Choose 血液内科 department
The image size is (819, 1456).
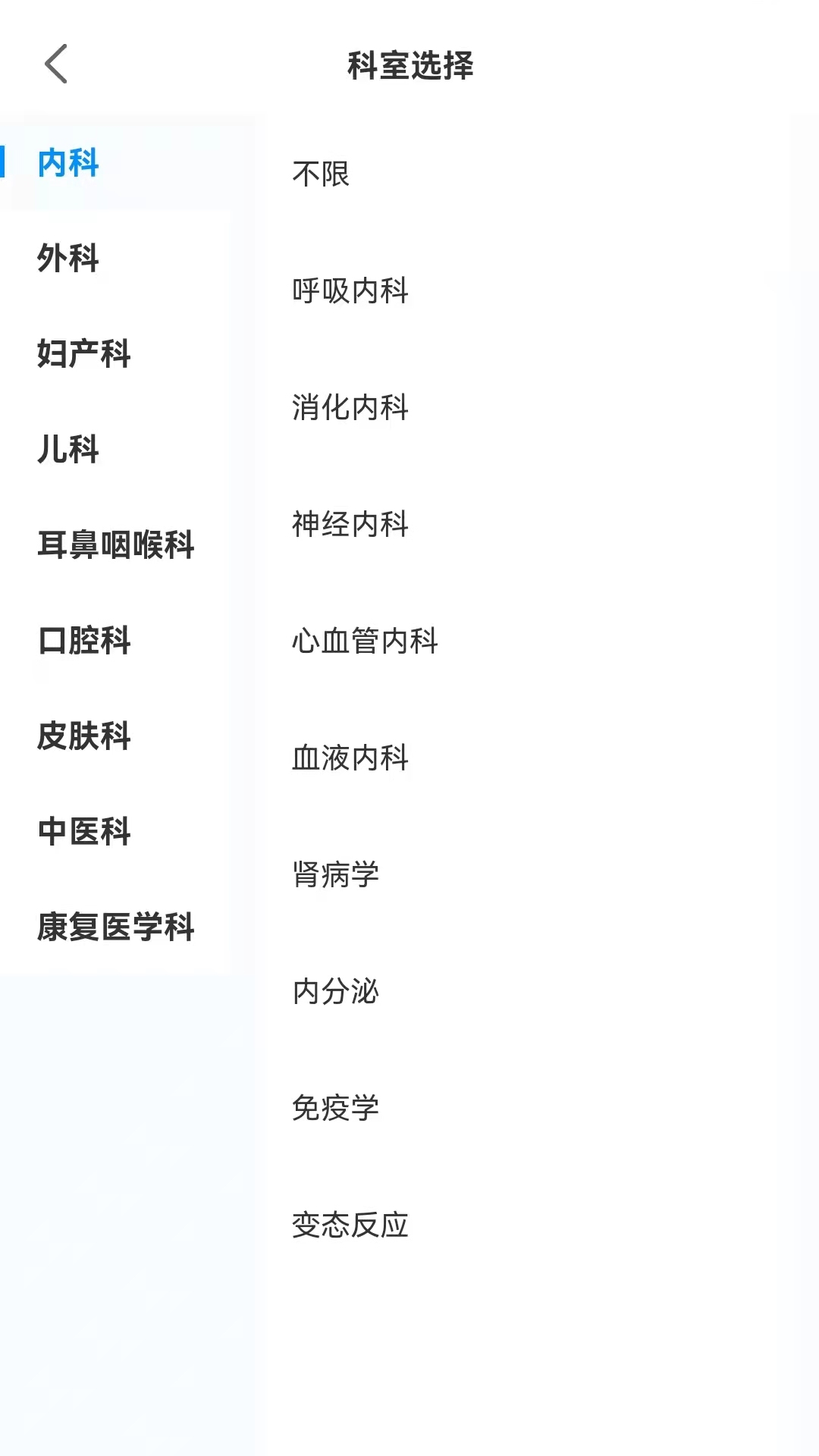click(x=350, y=758)
